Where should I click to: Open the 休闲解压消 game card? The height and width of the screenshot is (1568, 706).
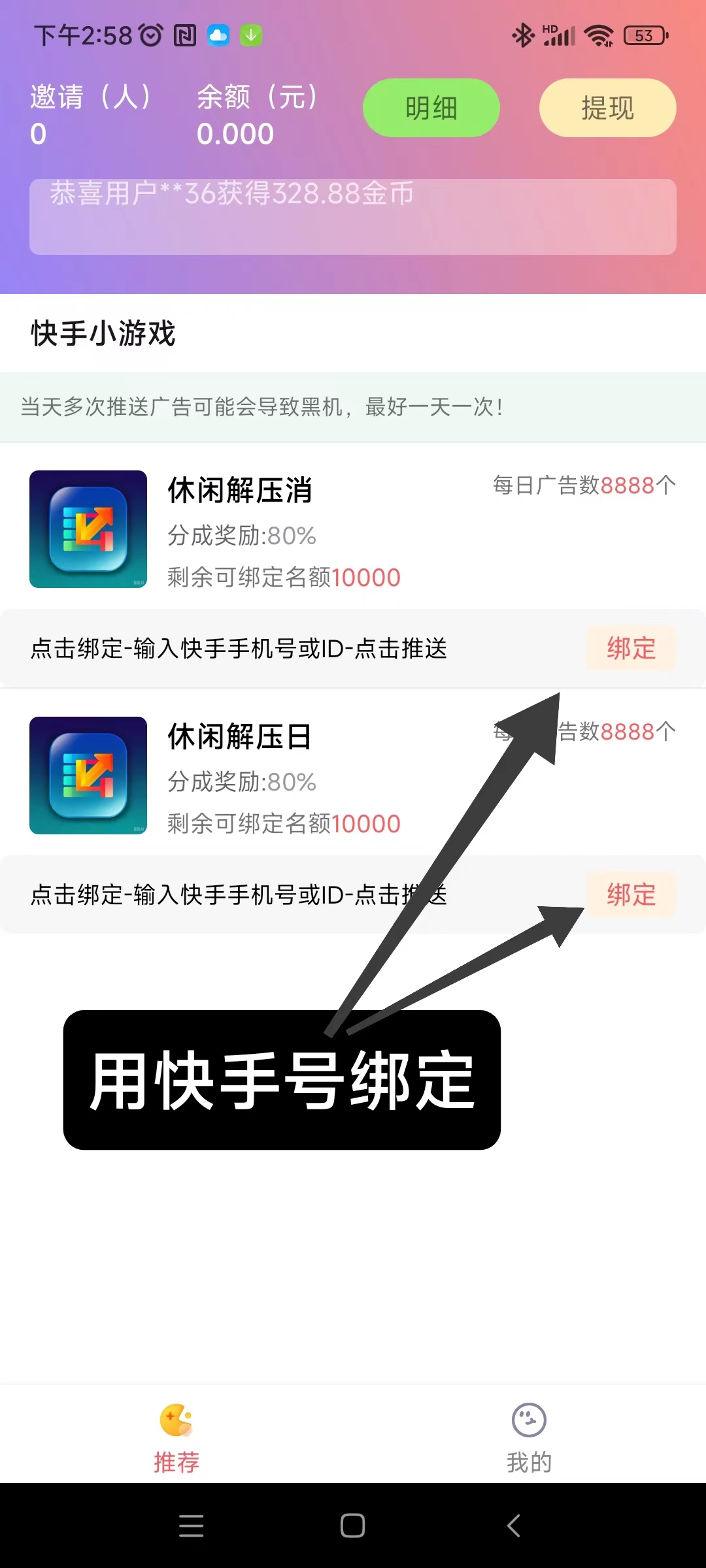(x=239, y=529)
